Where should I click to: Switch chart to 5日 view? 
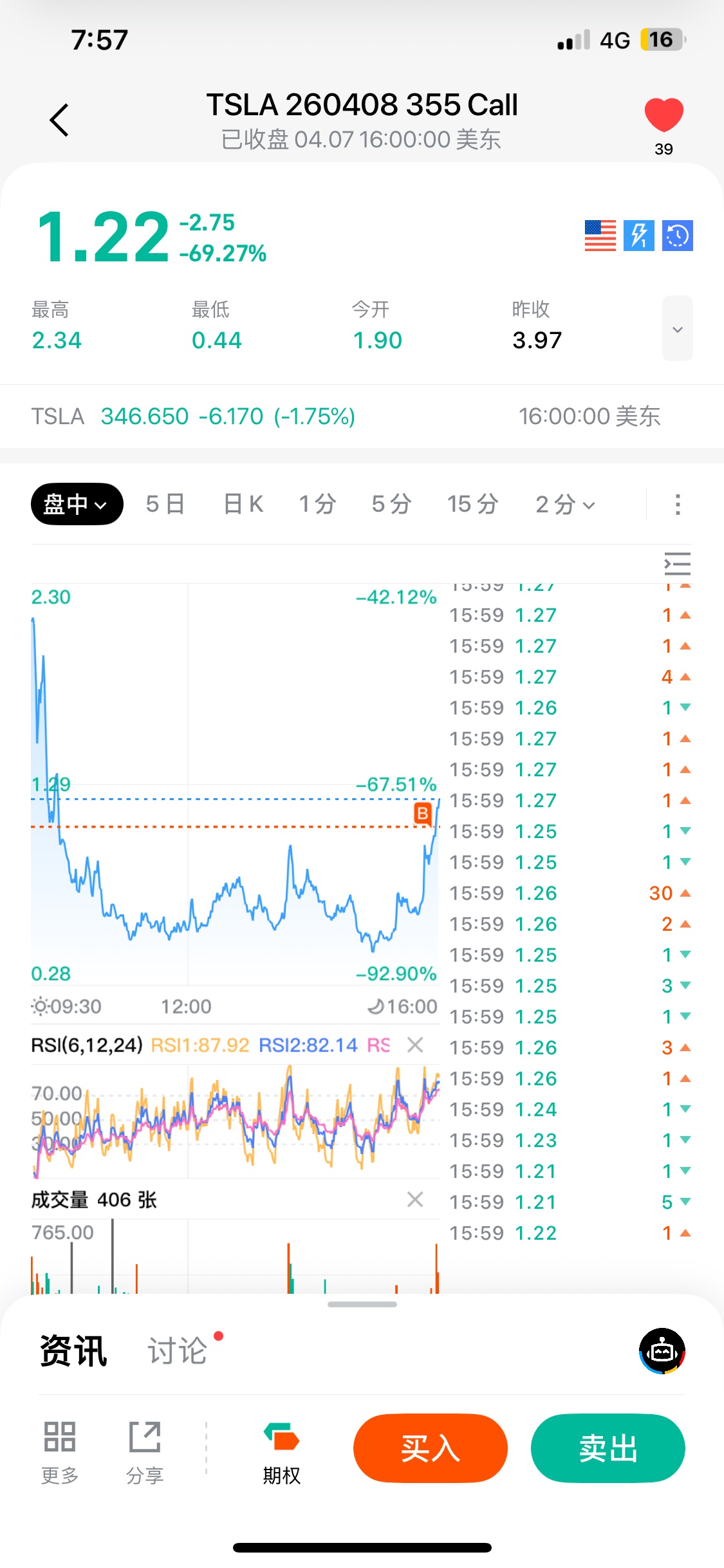tap(165, 504)
